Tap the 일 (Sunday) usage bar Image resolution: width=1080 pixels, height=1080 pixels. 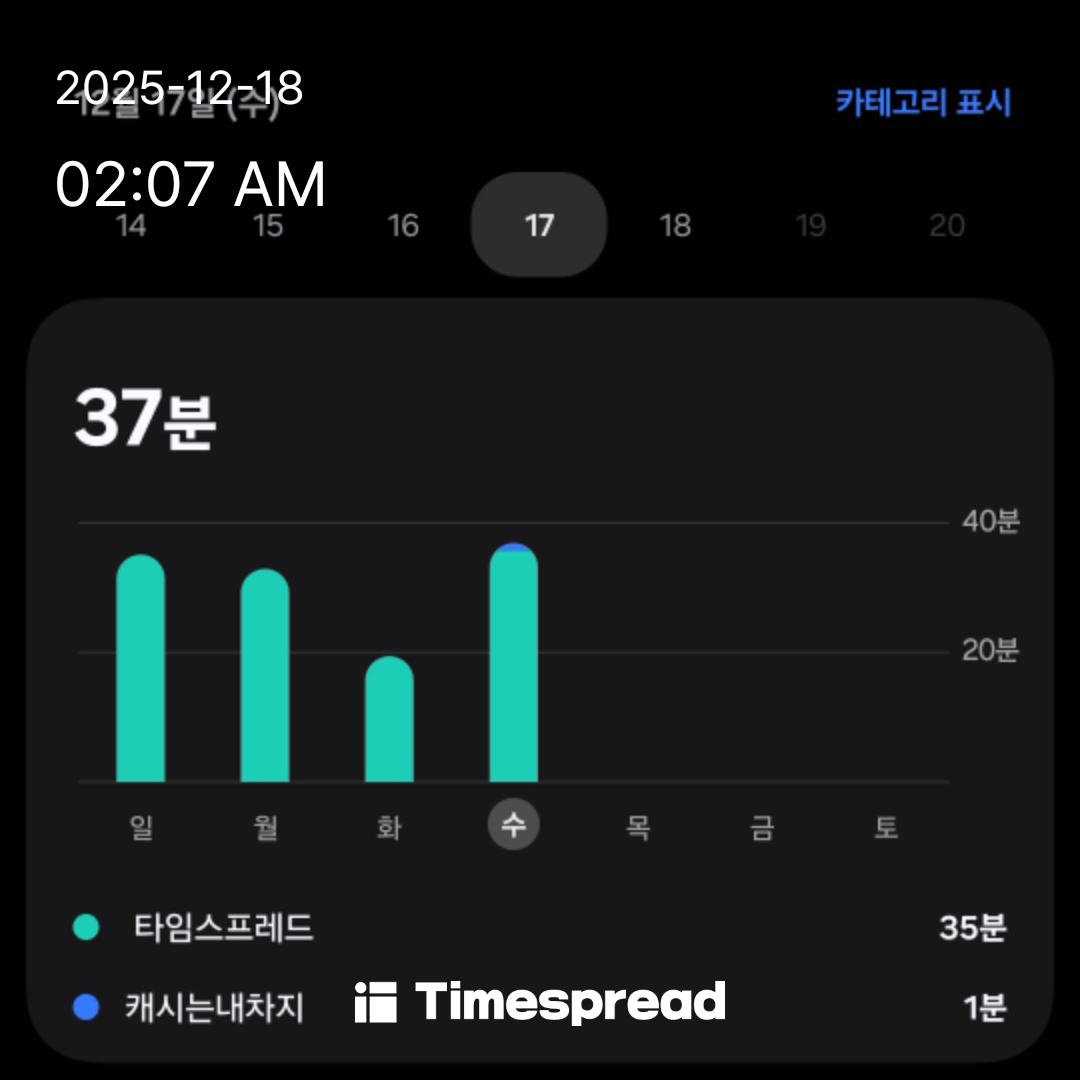141,669
